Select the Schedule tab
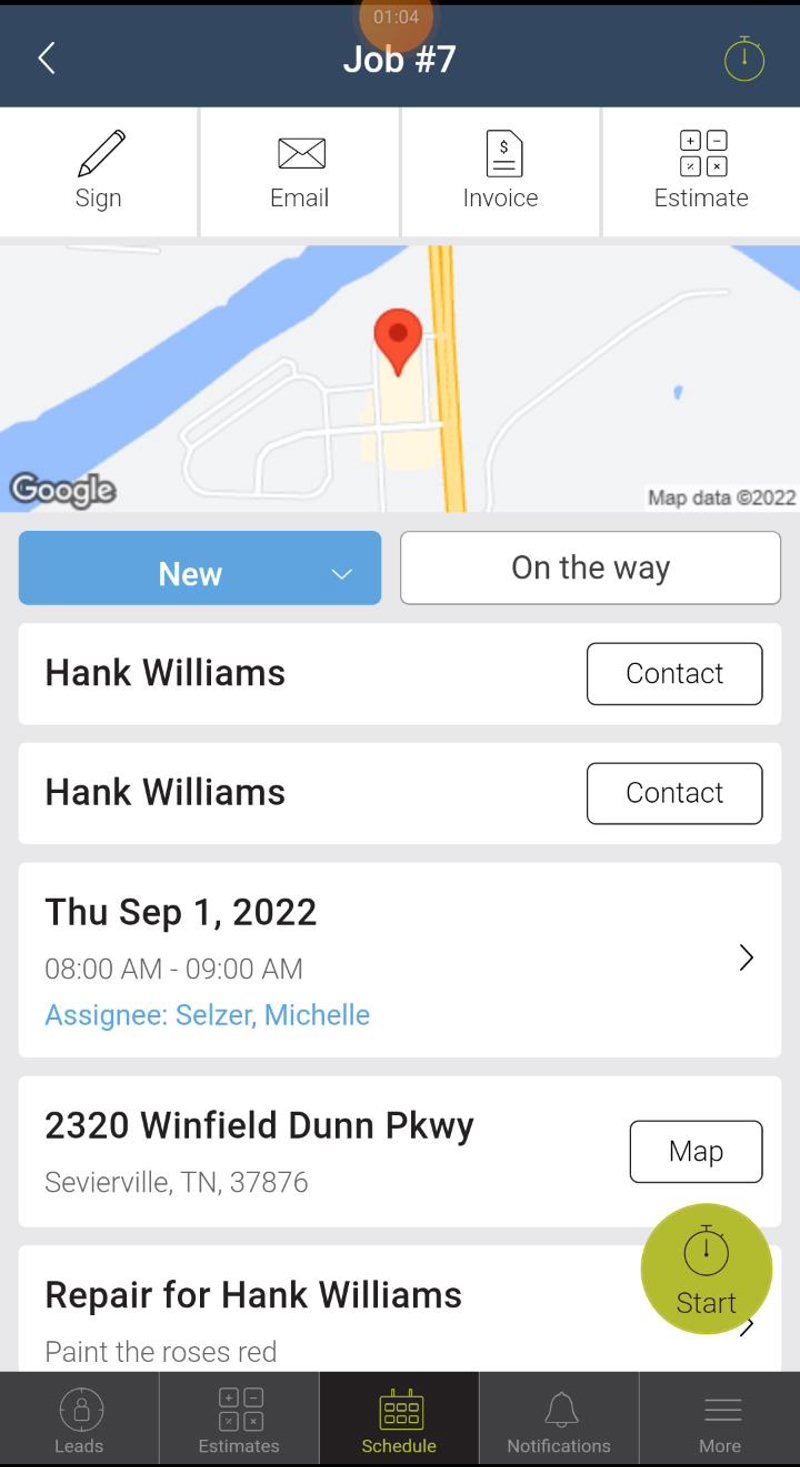This screenshot has height=1467, width=800. pos(399,1420)
